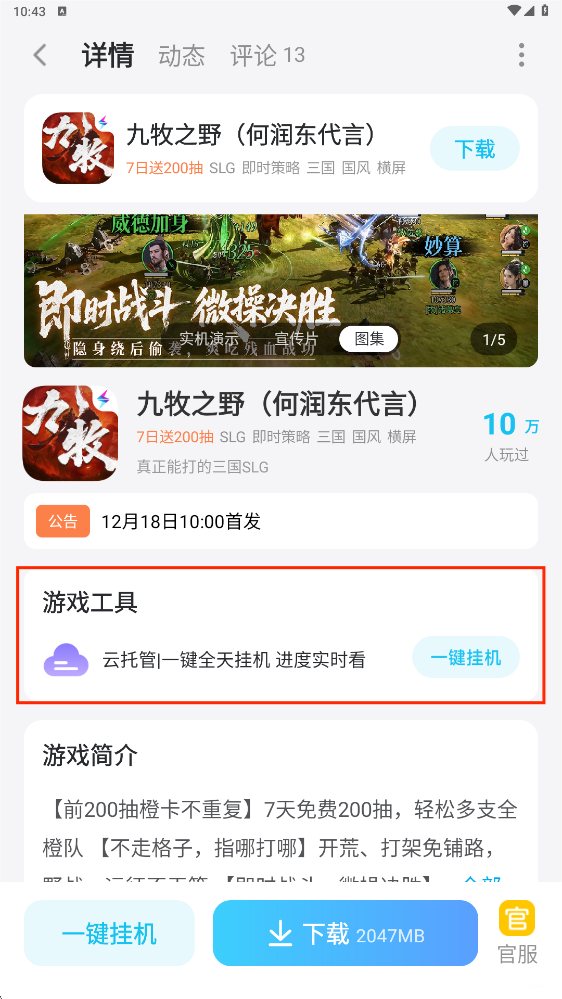Image resolution: width=562 pixels, height=999 pixels.
Task: Open the 图集 gallery on the banner
Action: click(x=368, y=339)
